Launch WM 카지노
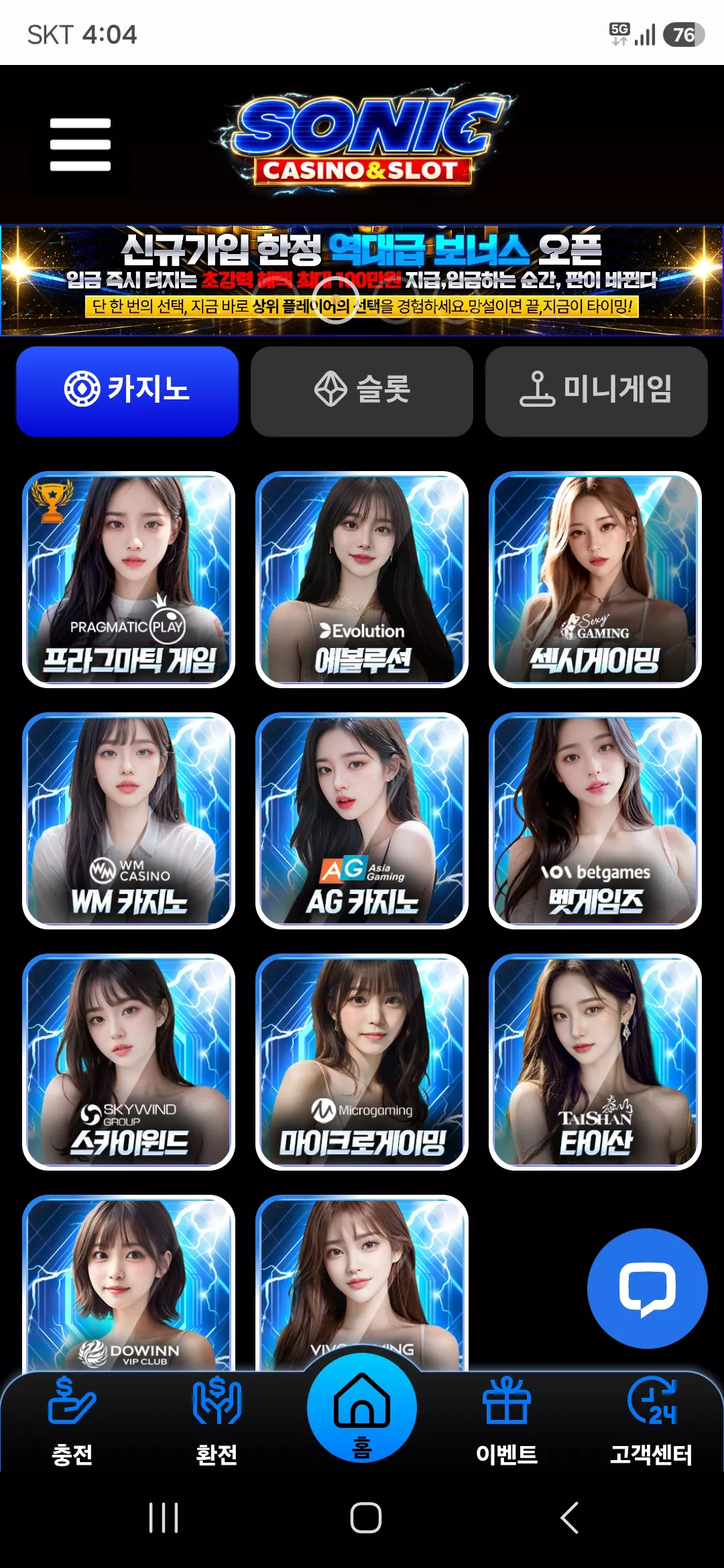This screenshot has width=724, height=1568. click(x=129, y=821)
